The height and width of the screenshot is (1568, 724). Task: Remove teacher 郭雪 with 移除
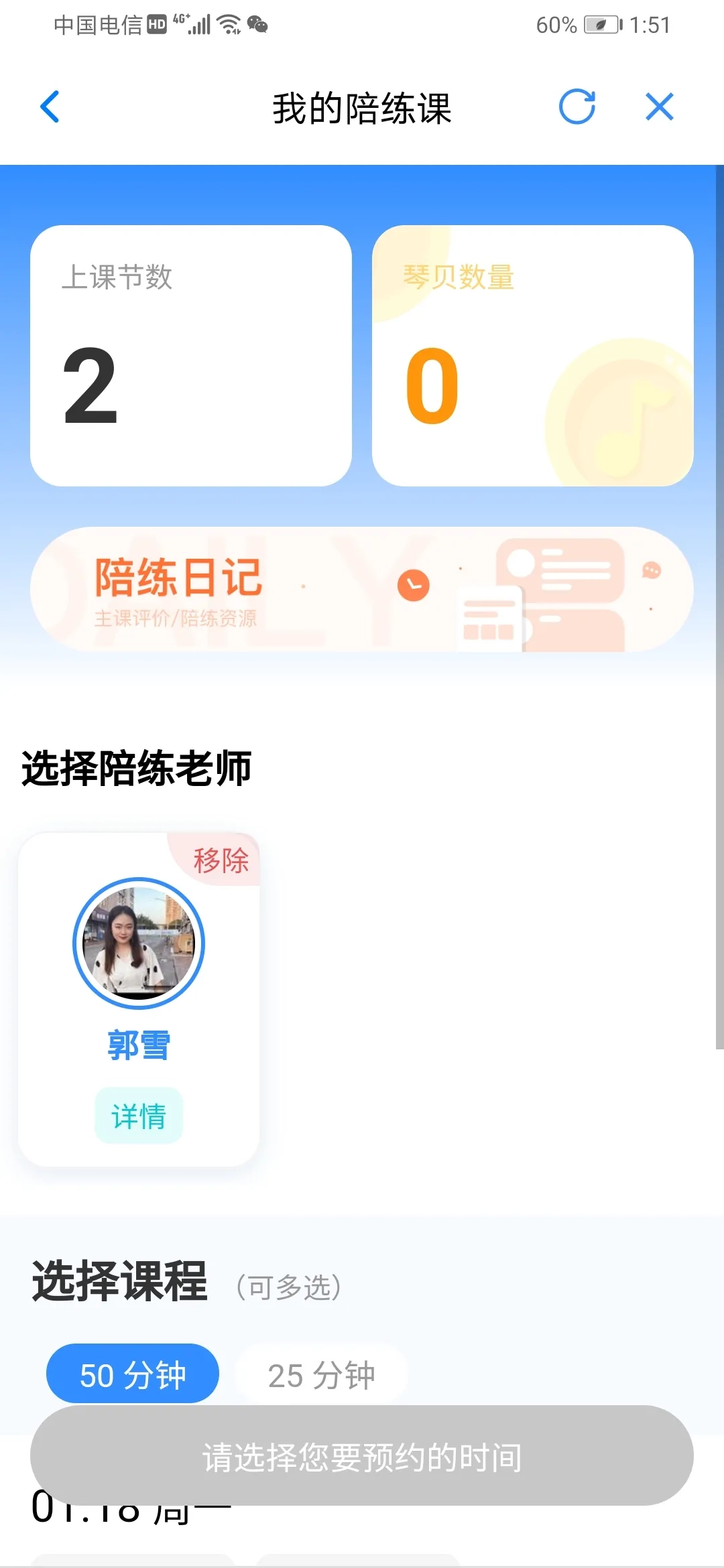click(221, 860)
